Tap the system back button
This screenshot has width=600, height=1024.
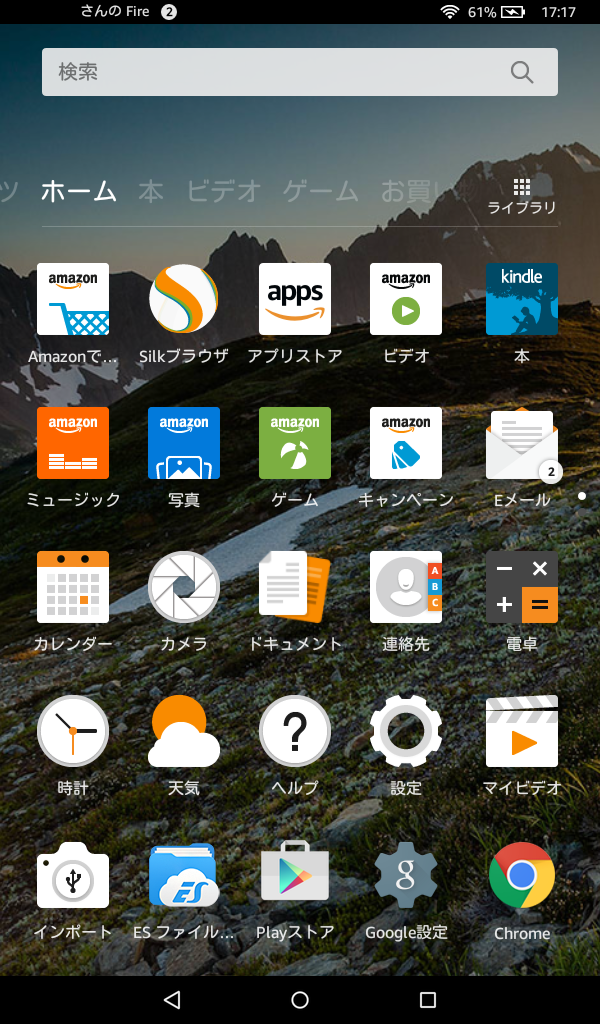[172, 999]
